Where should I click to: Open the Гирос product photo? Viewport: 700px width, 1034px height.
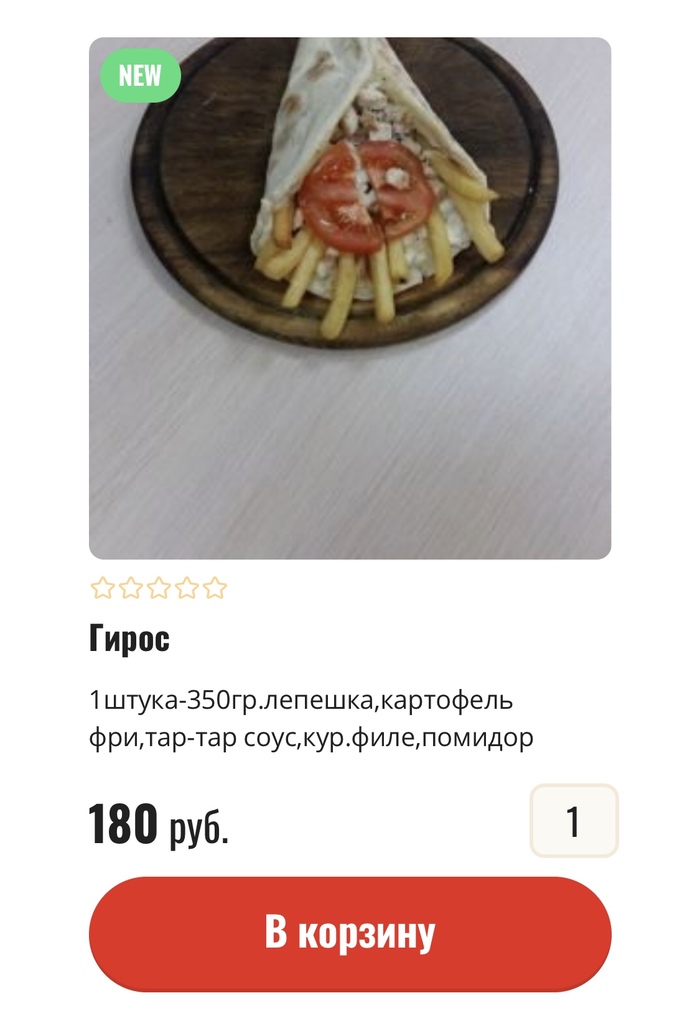(x=350, y=298)
